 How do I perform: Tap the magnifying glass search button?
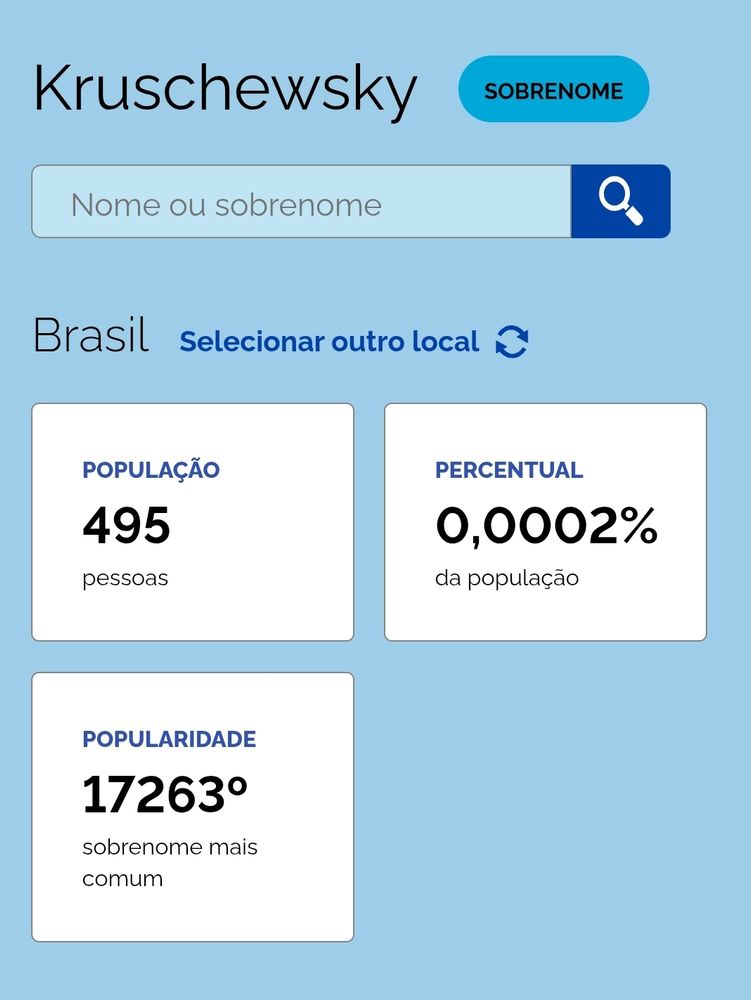pyautogui.click(x=620, y=202)
